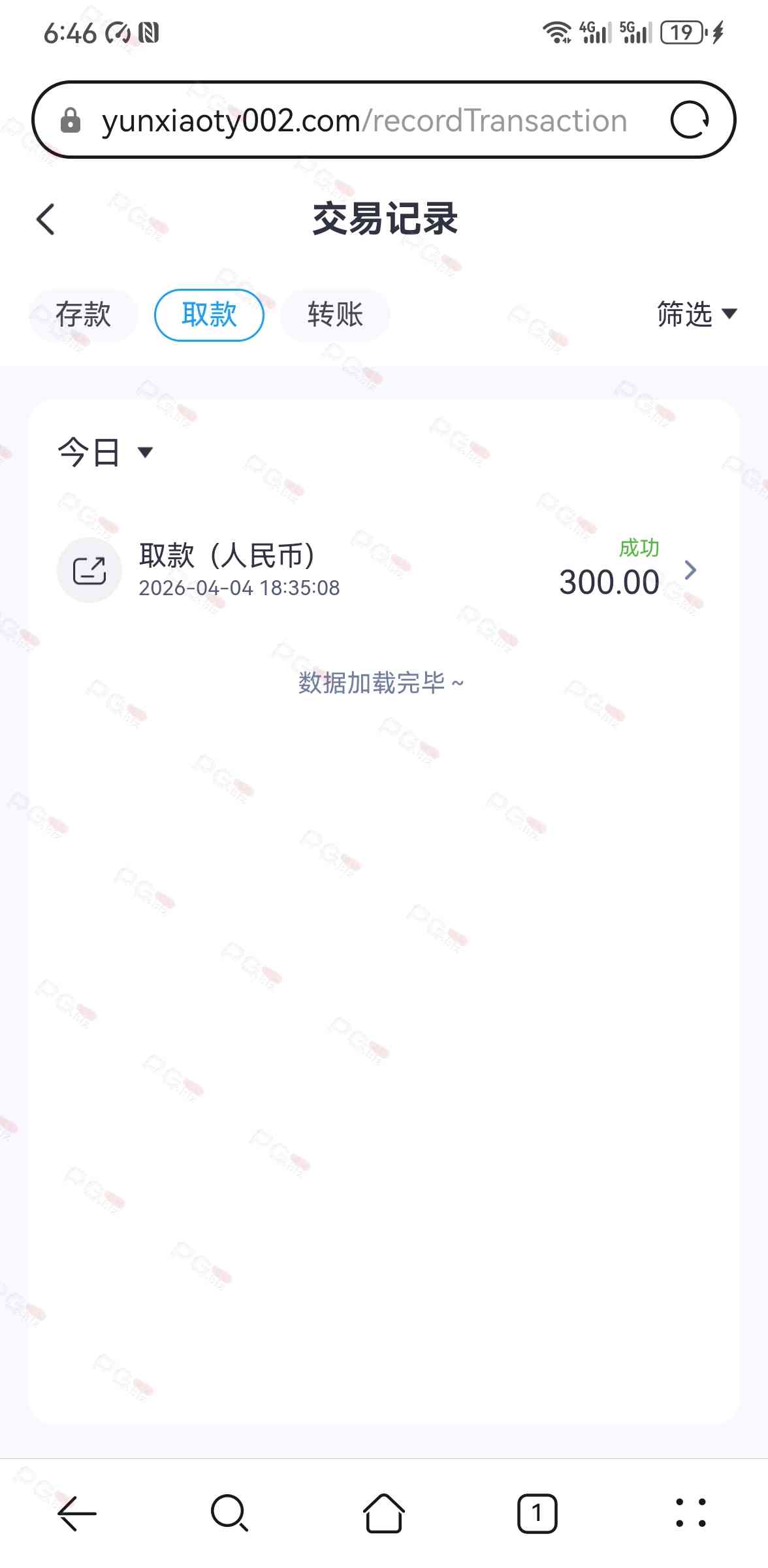768x1568 pixels.
Task: Reload the page from the address bar
Action: (x=690, y=120)
